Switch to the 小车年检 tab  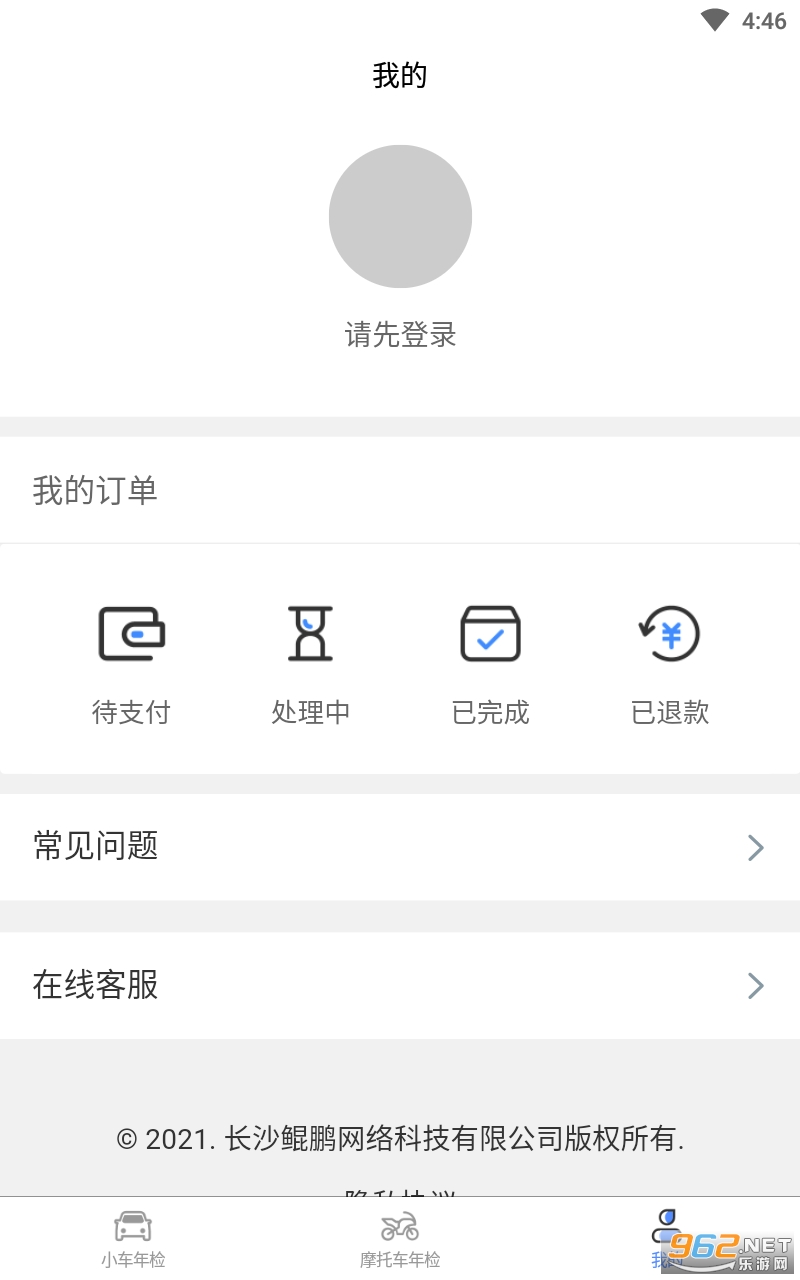(133, 1239)
